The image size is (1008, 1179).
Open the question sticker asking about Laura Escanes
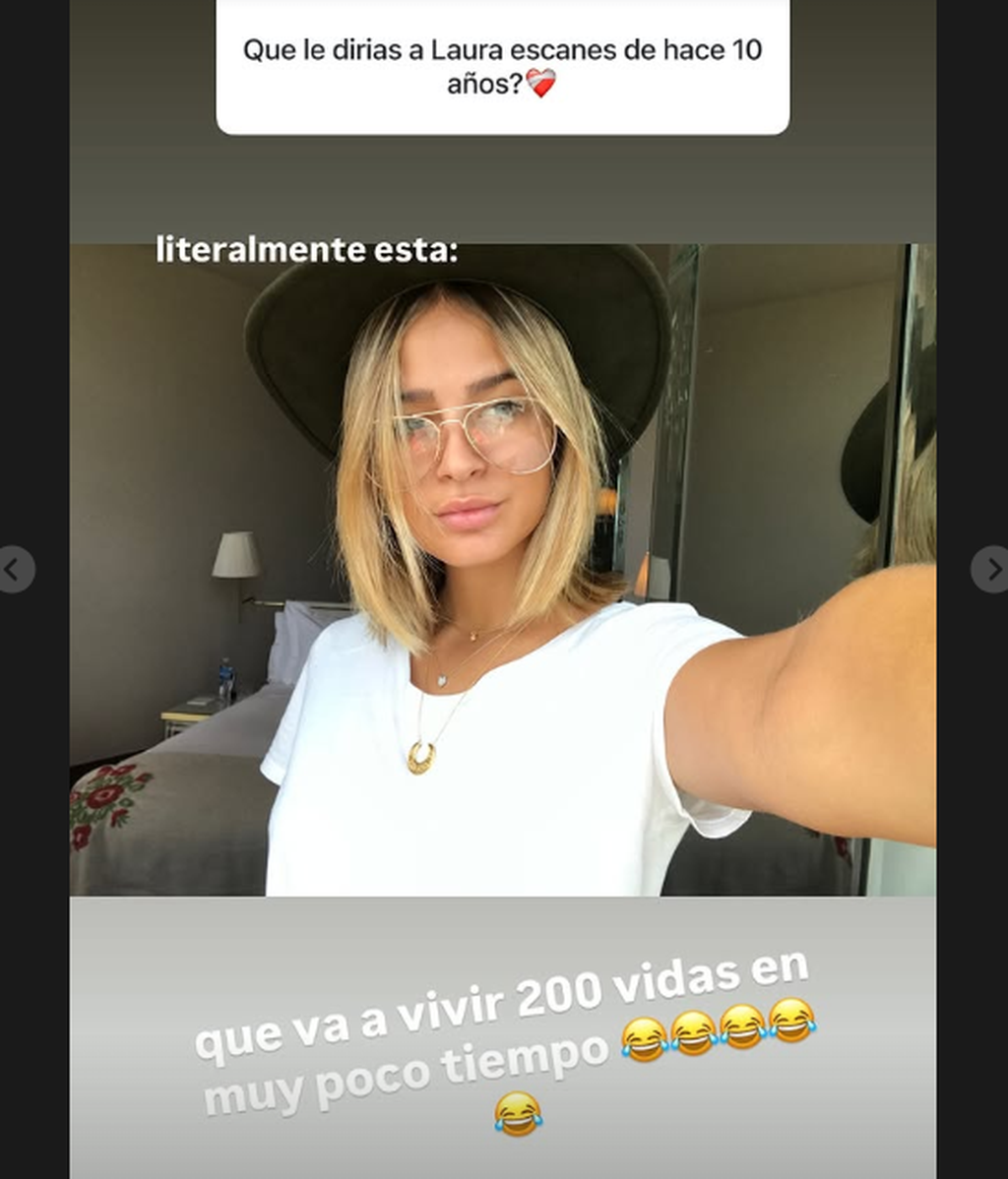(504, 65)
